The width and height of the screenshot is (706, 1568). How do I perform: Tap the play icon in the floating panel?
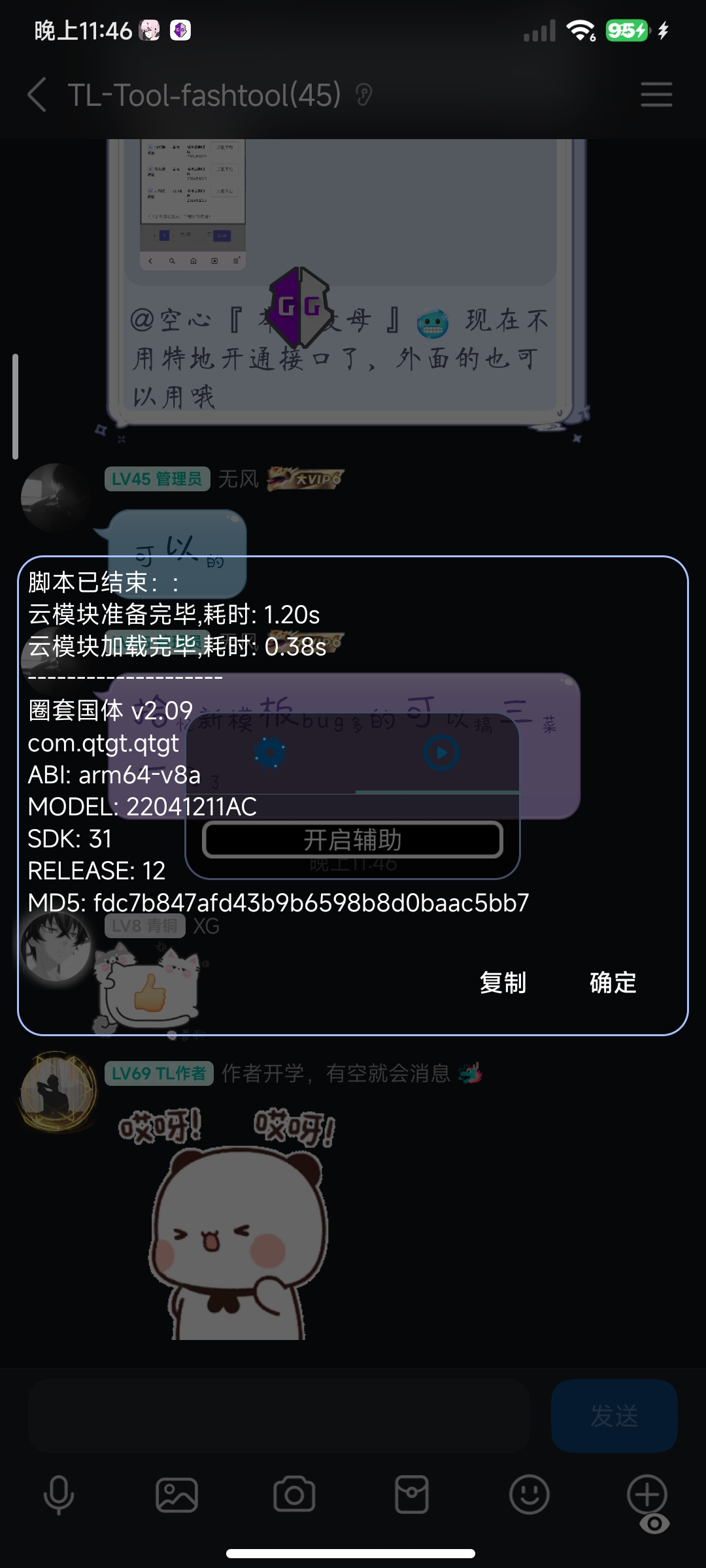441,753
